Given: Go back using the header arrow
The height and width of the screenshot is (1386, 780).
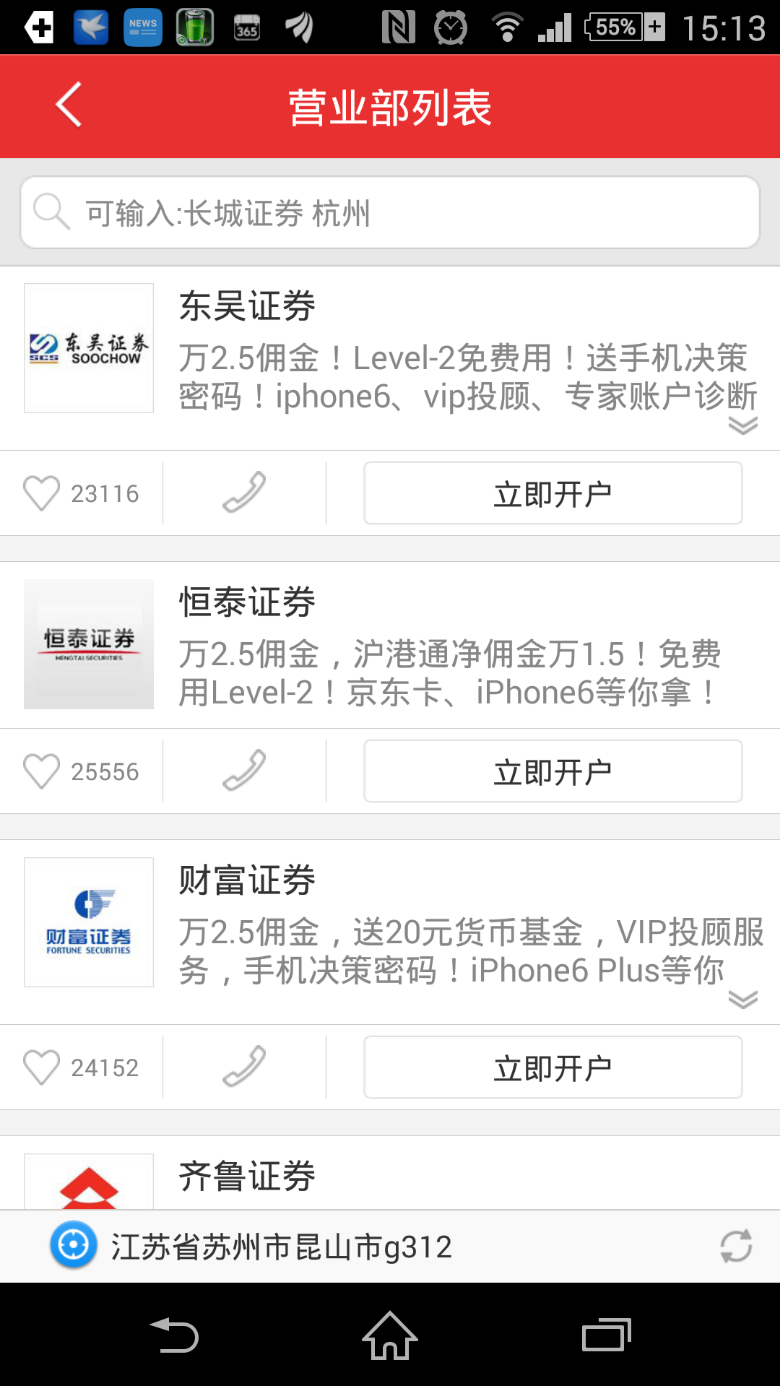Looking at the screenshot, I should tap(68, 105).
